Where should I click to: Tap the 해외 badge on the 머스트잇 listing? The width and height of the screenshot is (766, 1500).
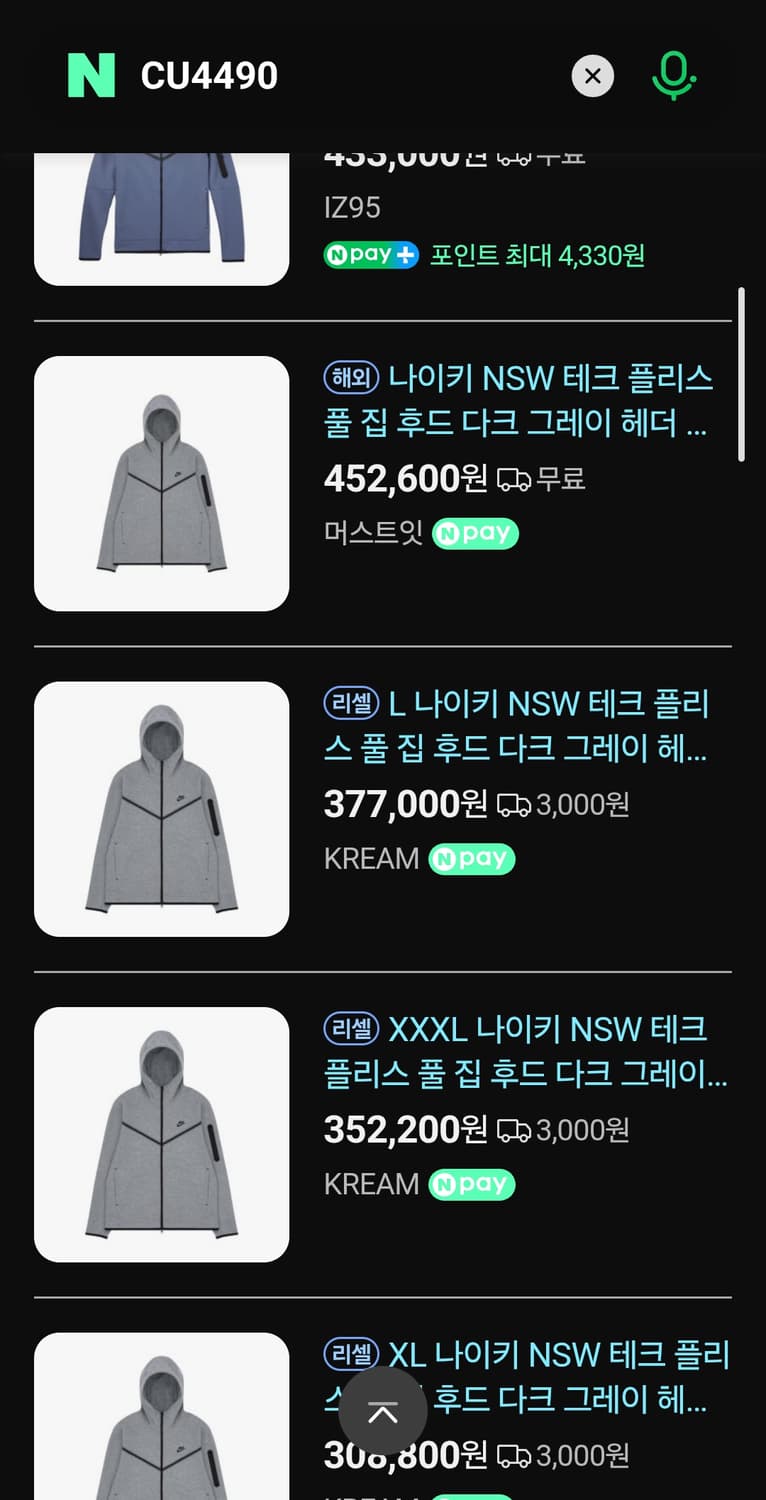pyautogui.click(x=350, y=379)
